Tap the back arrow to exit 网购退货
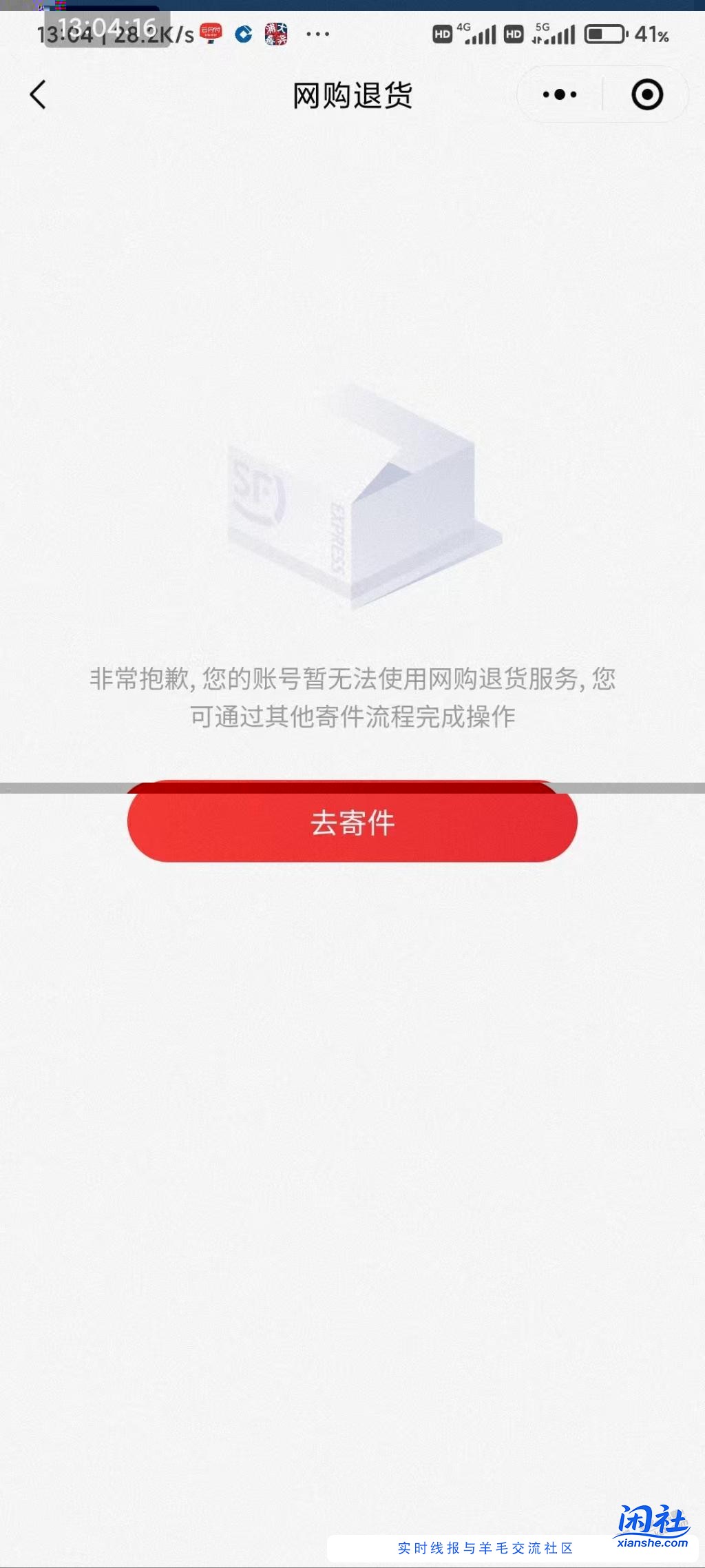 click(x=39, y=96)
